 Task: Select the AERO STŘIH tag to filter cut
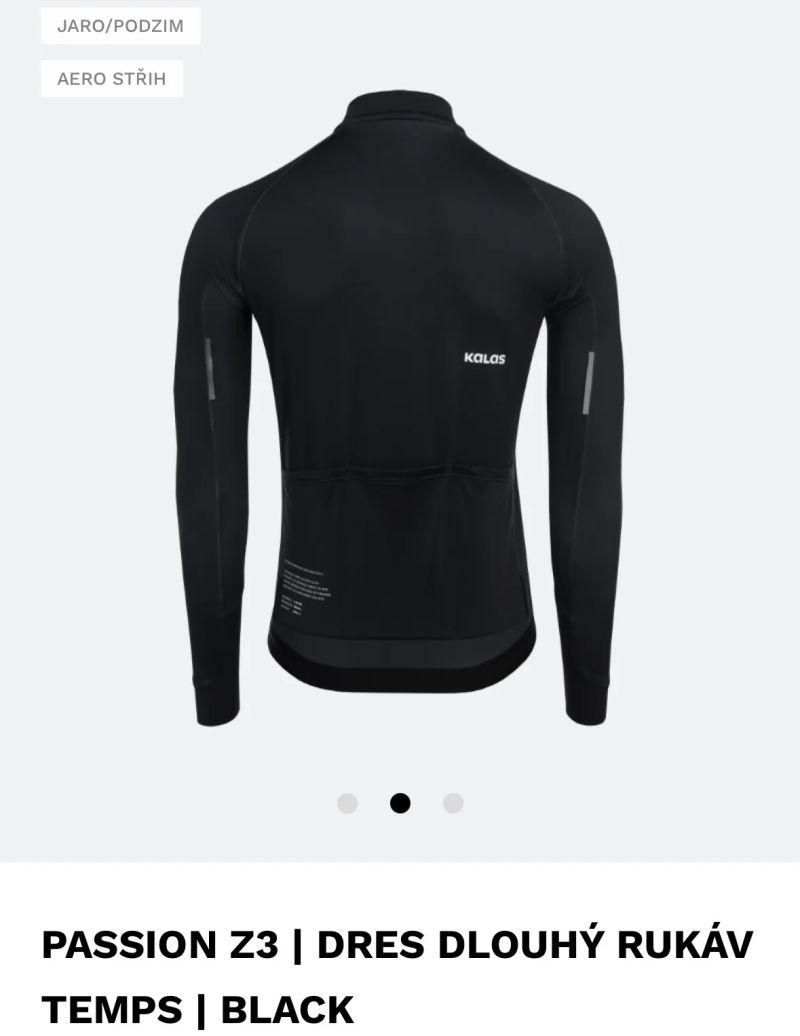tap(112, 78)
